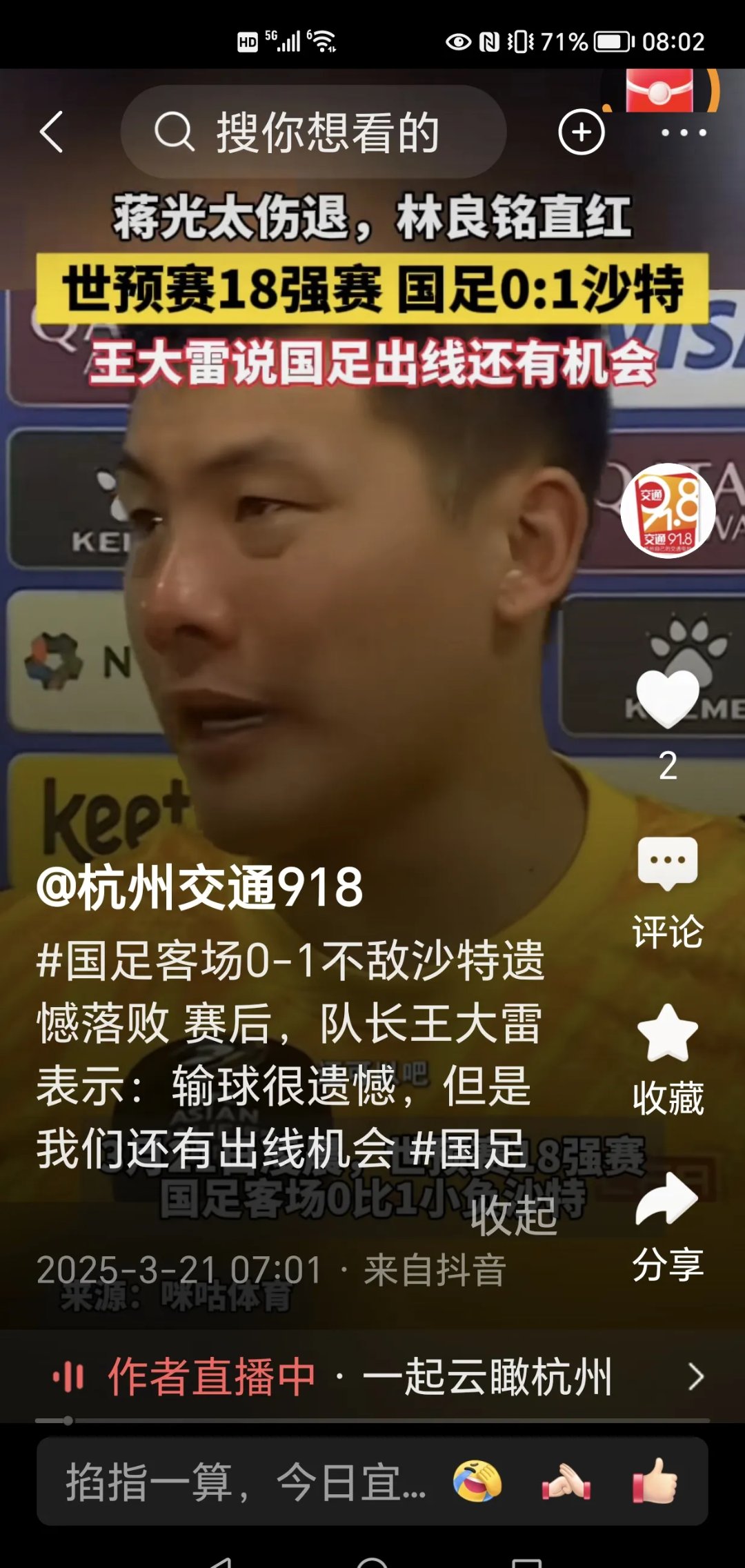Tap the plus icon beside the search bar
Image resolution: width=745 pixels, height=1568 pixels.
pos(583,131)
